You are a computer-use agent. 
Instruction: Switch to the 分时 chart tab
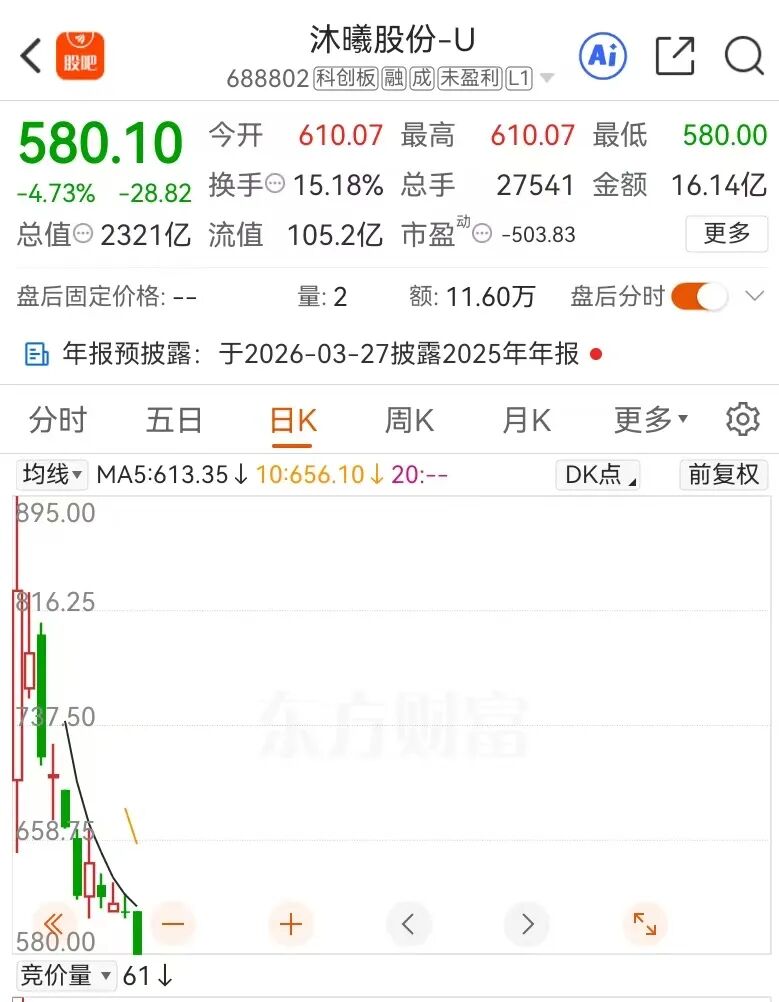[x=57, y=420]
